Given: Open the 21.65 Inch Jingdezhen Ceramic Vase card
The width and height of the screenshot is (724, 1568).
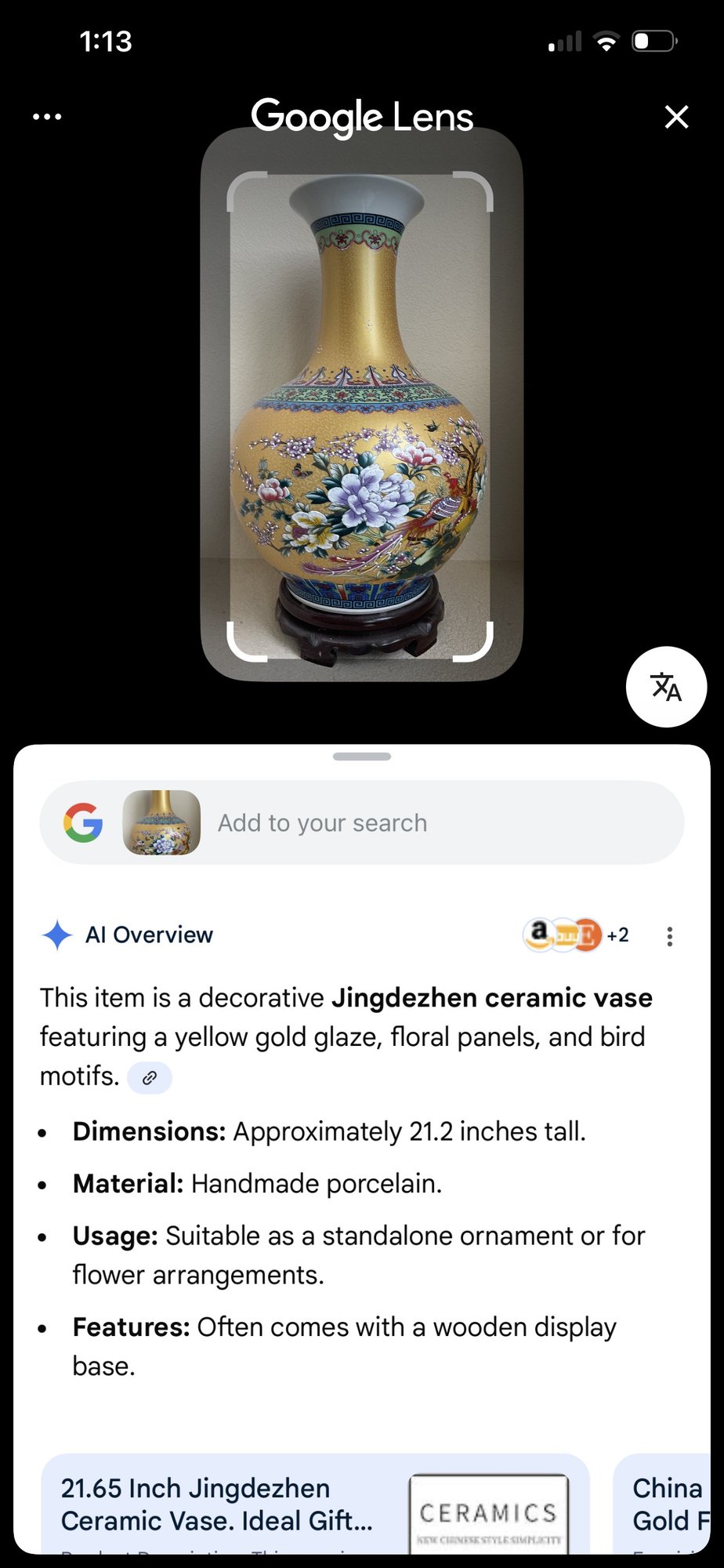Looking at the screenshot, I should [x=313, y=1504].
